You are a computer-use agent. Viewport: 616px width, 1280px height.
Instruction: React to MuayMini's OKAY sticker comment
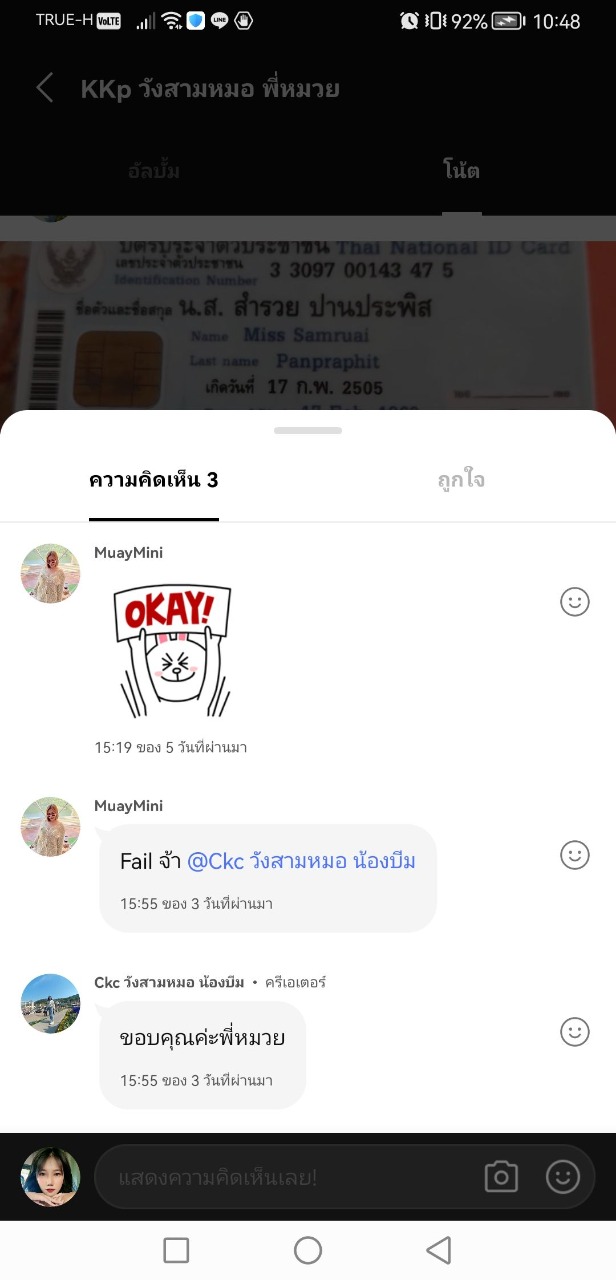pos(574,601)
